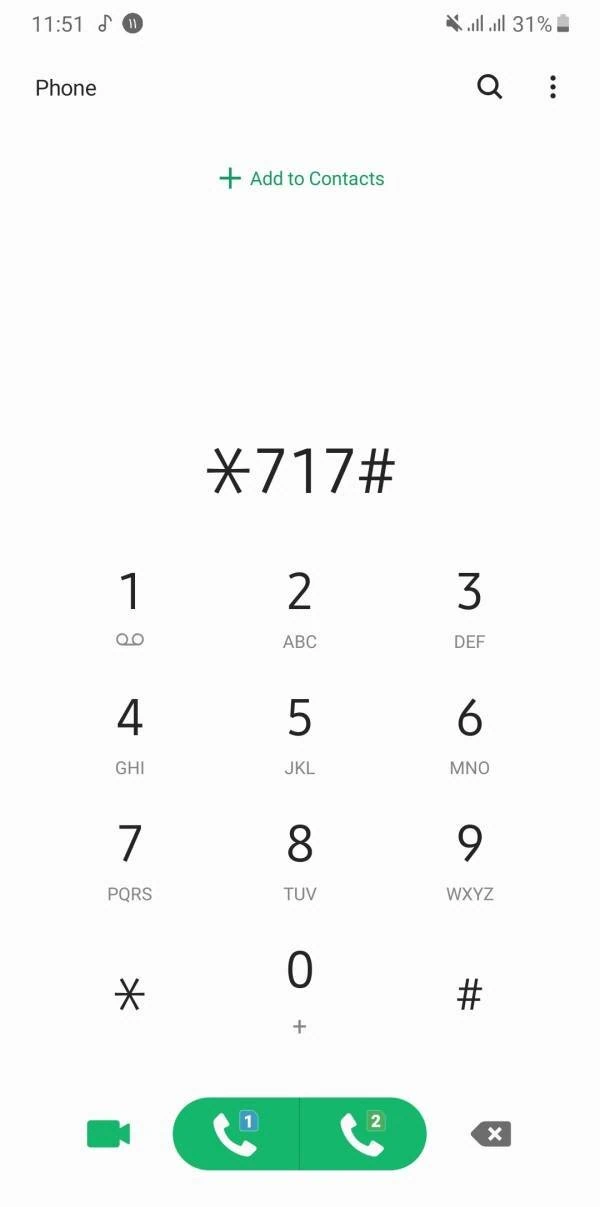This screenshot has height=1207, width=600.
Task: Dial digit 6 MNO
Action: pyautogui.click(x=469, y=733)
